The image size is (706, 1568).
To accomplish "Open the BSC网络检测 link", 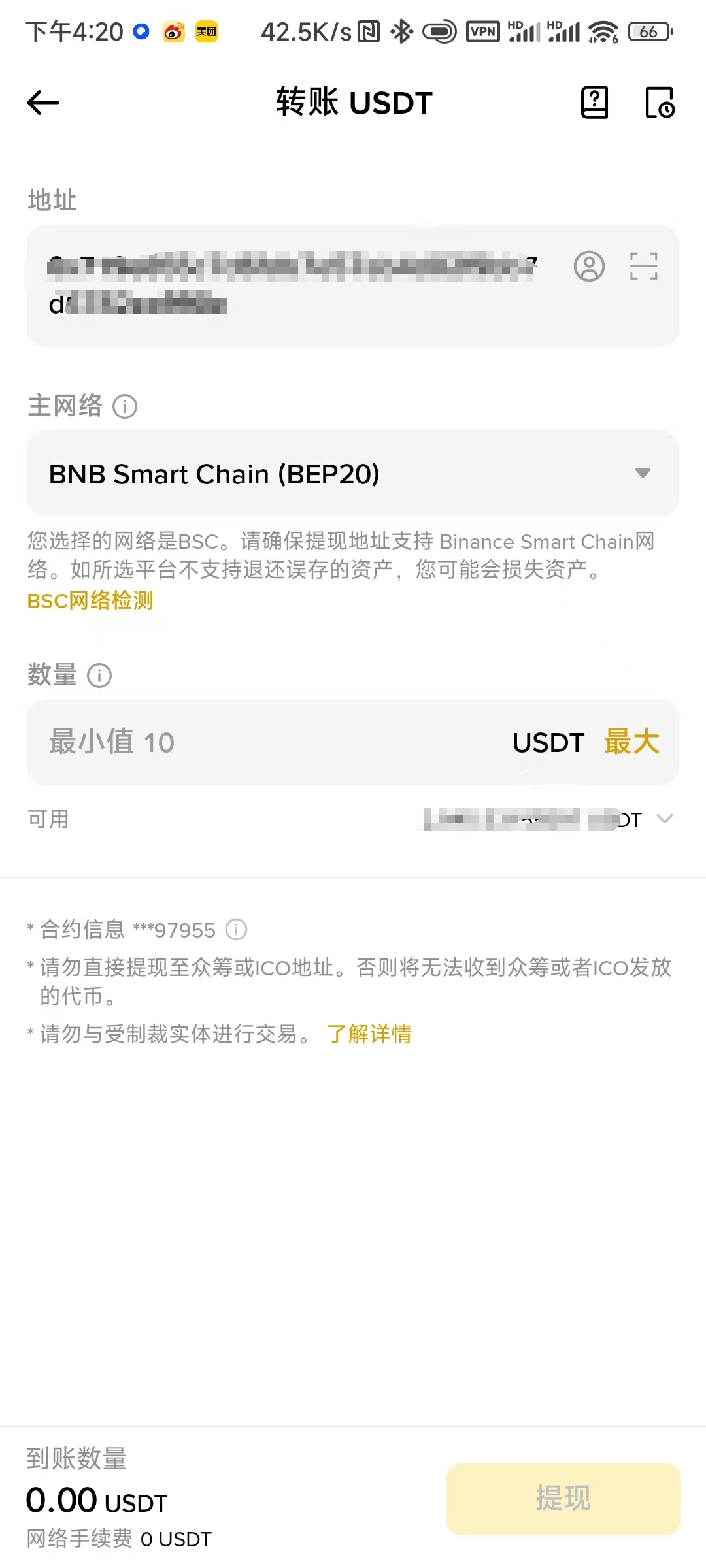I will (90, 600).
